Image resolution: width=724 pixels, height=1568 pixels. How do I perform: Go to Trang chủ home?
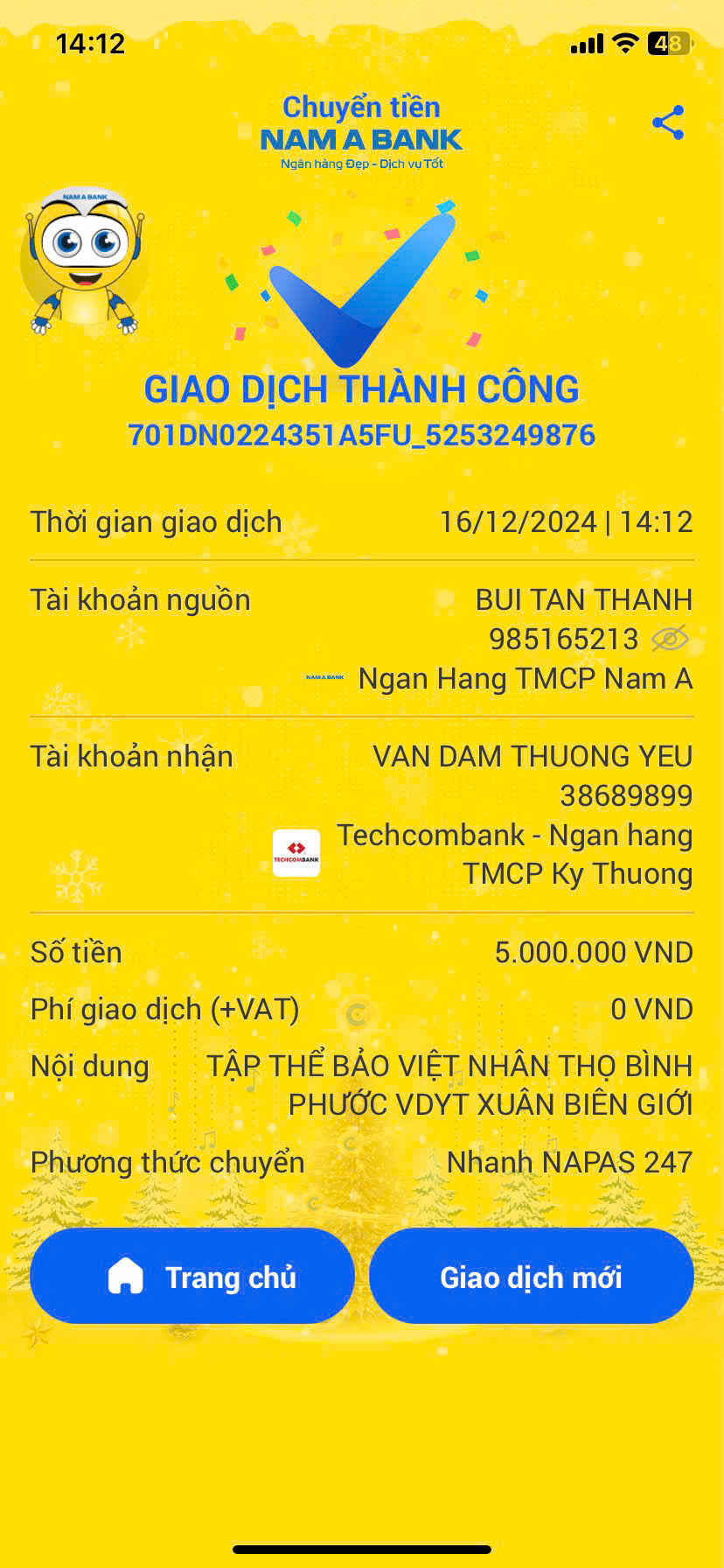click(192, 1277)
